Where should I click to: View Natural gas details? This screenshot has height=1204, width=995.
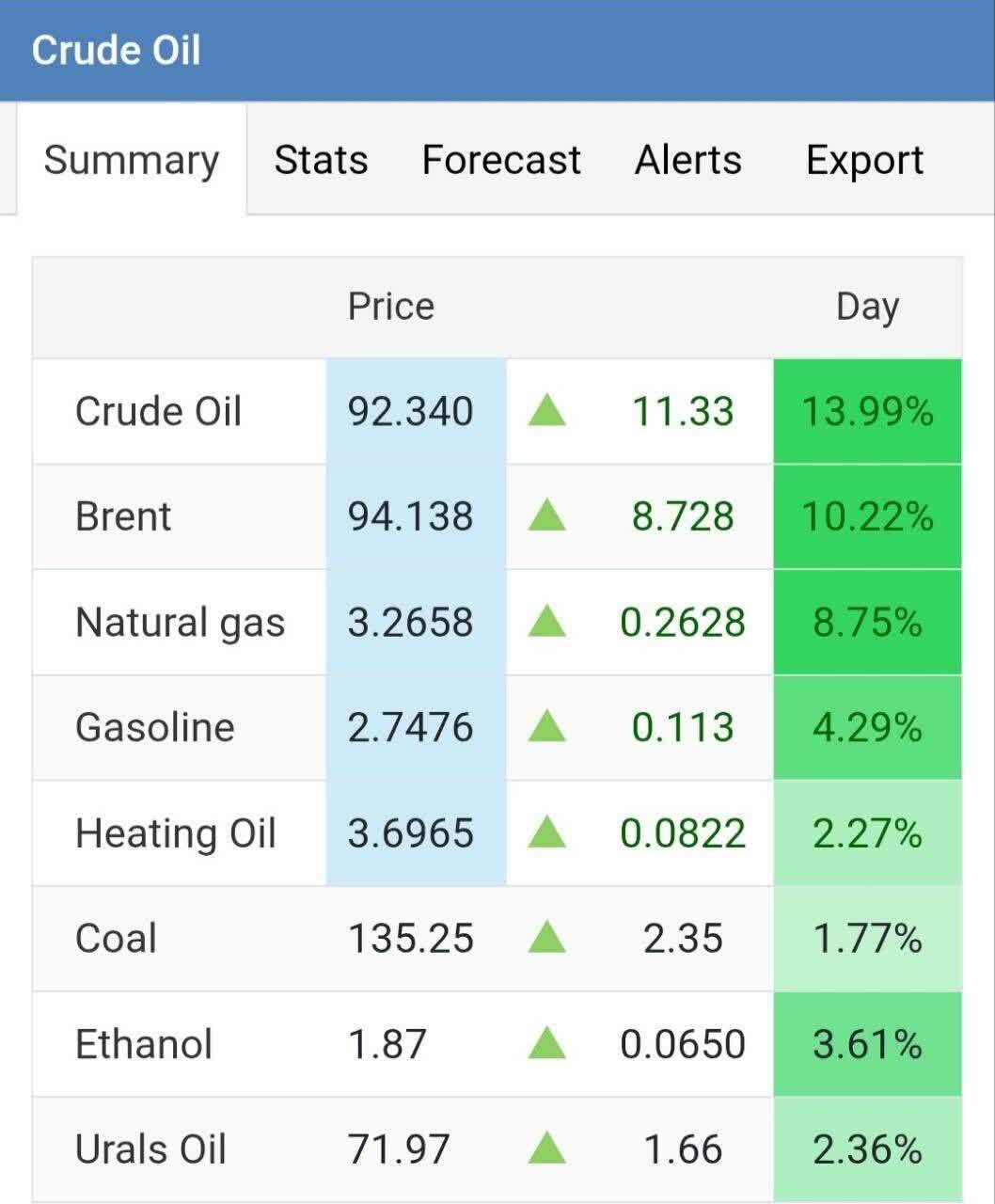pos(180,623)
